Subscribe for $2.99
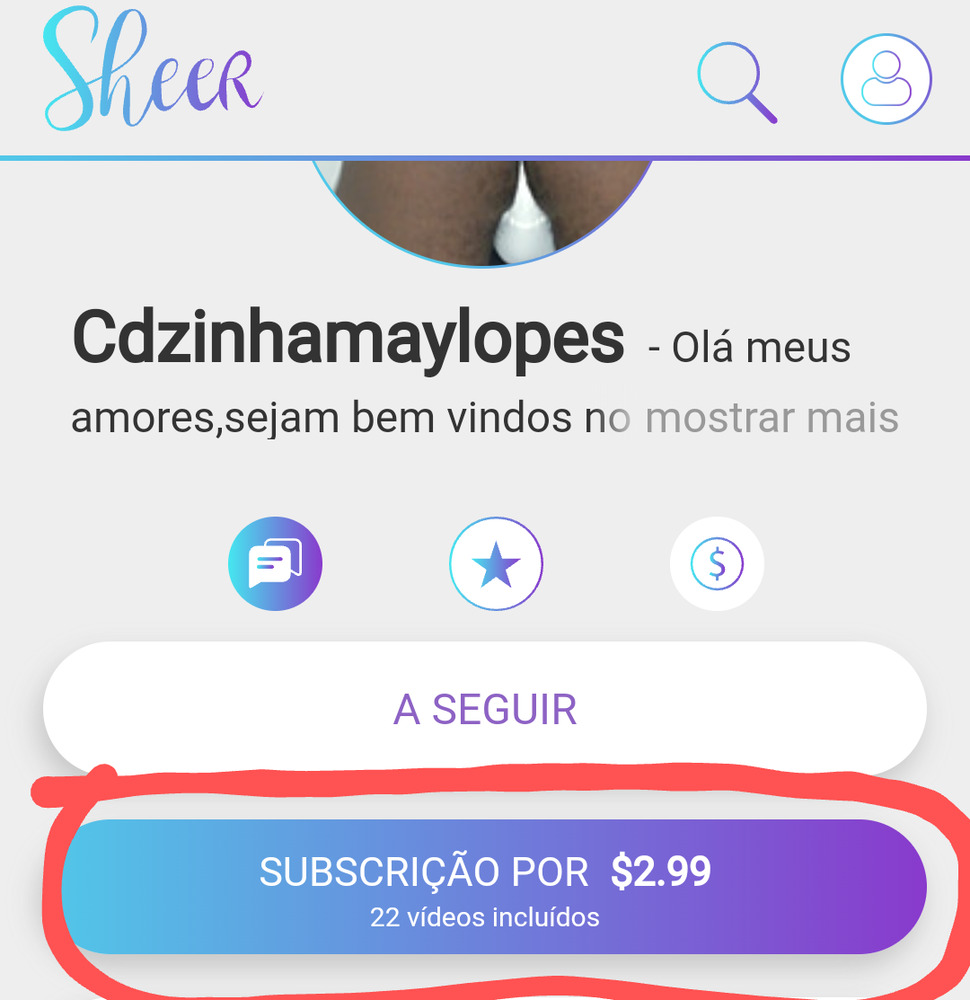Viewport: 970px width, 1000px height. pos(494,886)
